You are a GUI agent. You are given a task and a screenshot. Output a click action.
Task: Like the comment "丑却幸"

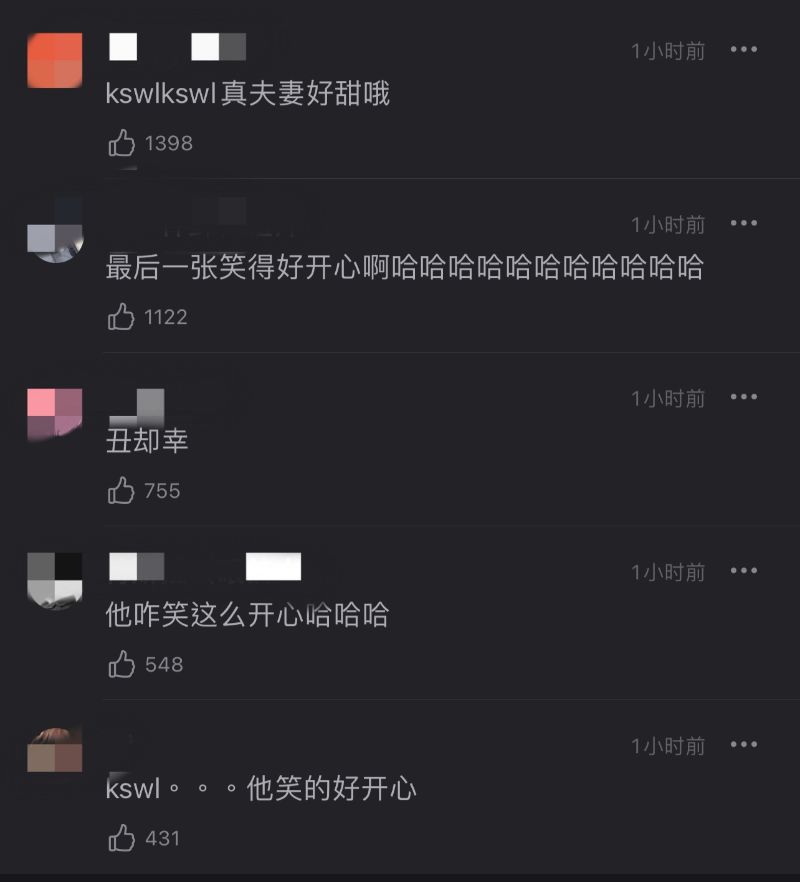(122, 491)
